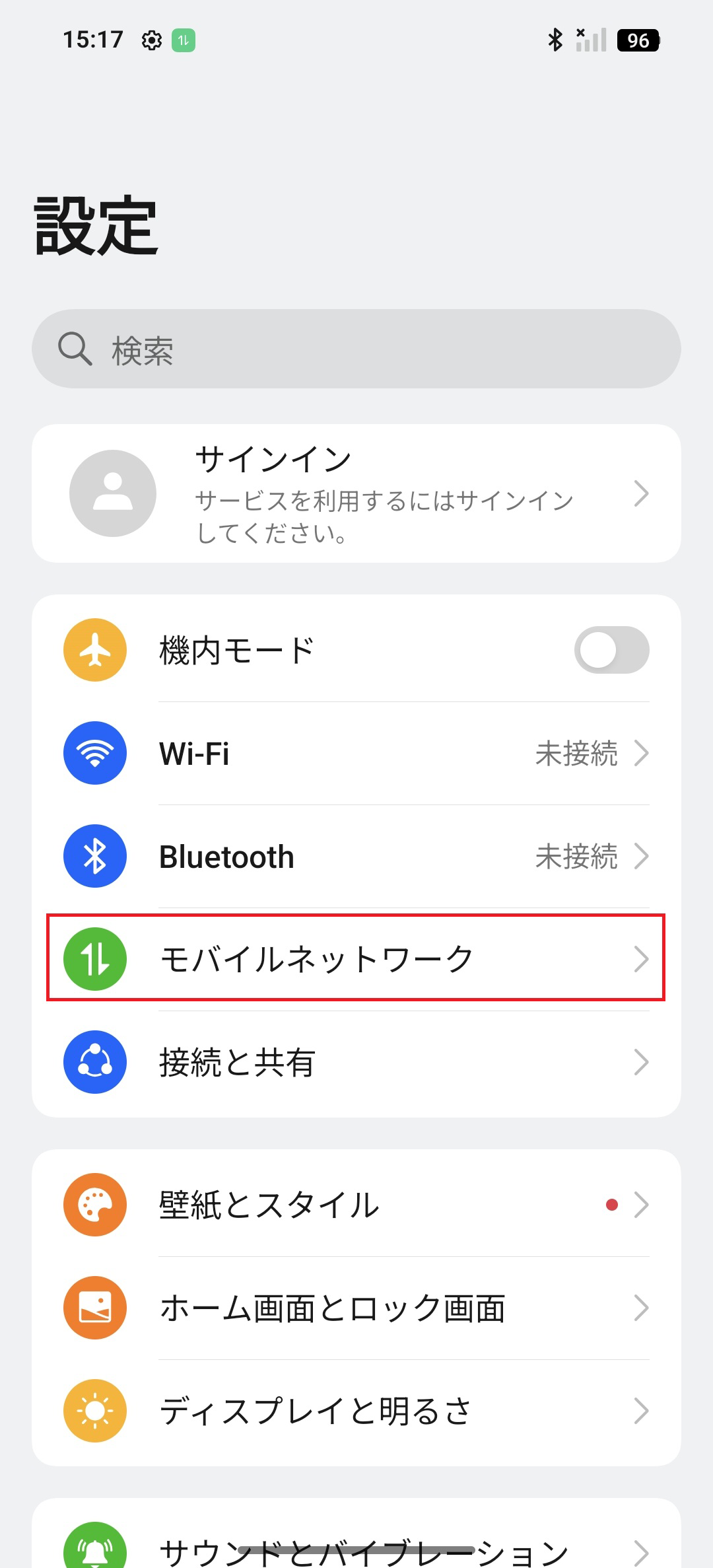This screenshot has width=713, height=1568.
Task: Select the ディスプレイと明るさ brightness icon
Action: (94, 1411)
